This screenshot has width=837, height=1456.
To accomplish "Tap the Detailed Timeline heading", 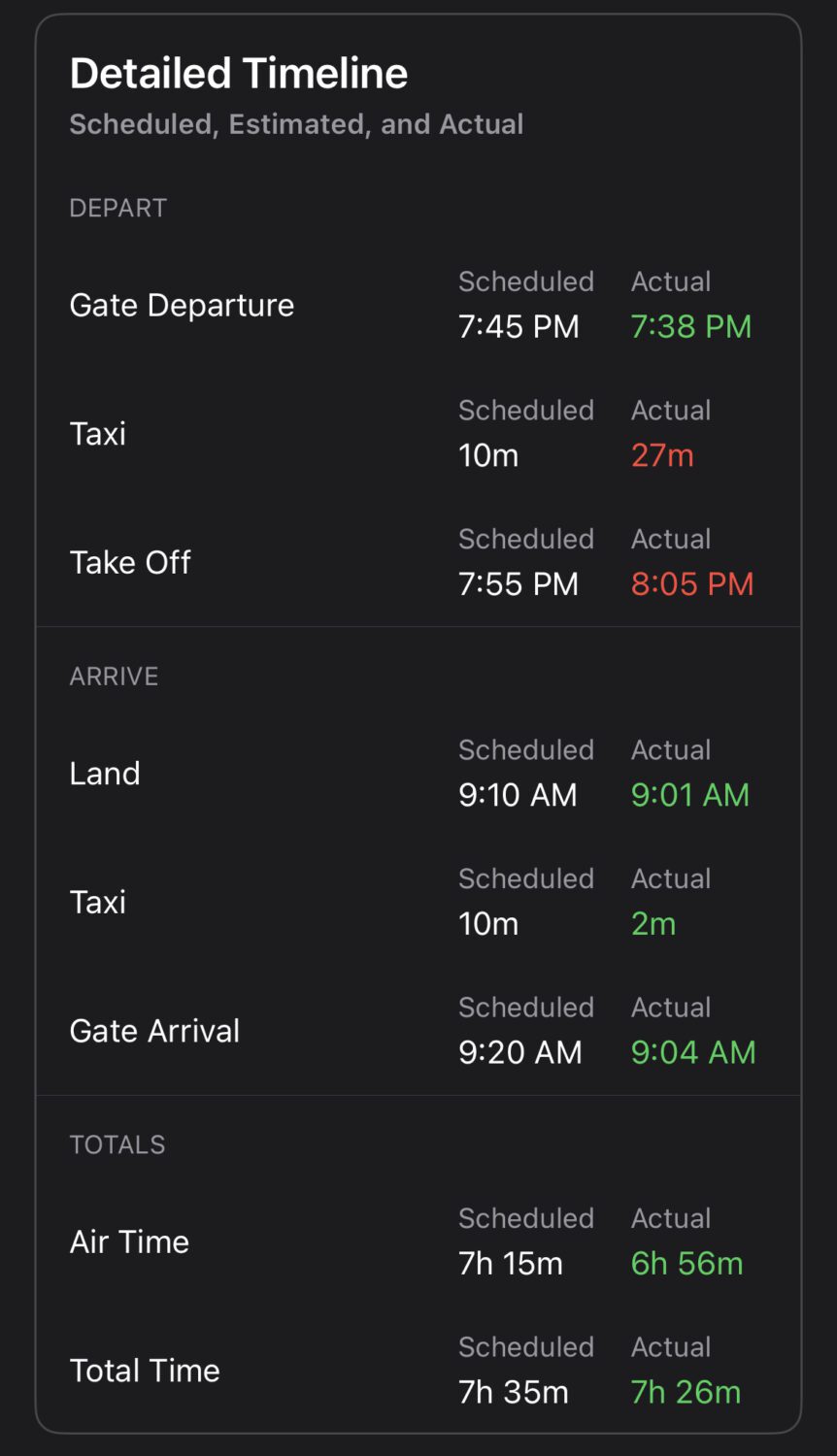I will pos(239,73).
